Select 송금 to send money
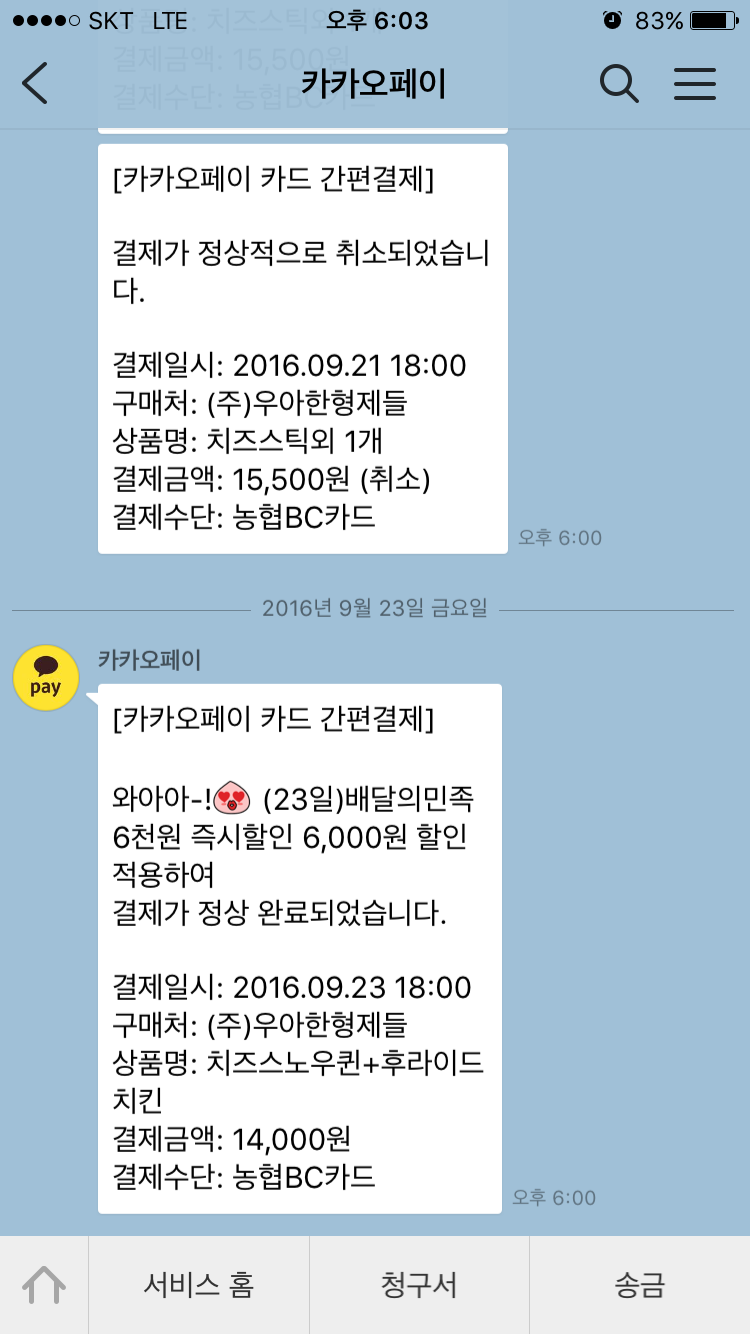The width and height of the screenshot is (750, 1334). click(x=639, y=1285)
